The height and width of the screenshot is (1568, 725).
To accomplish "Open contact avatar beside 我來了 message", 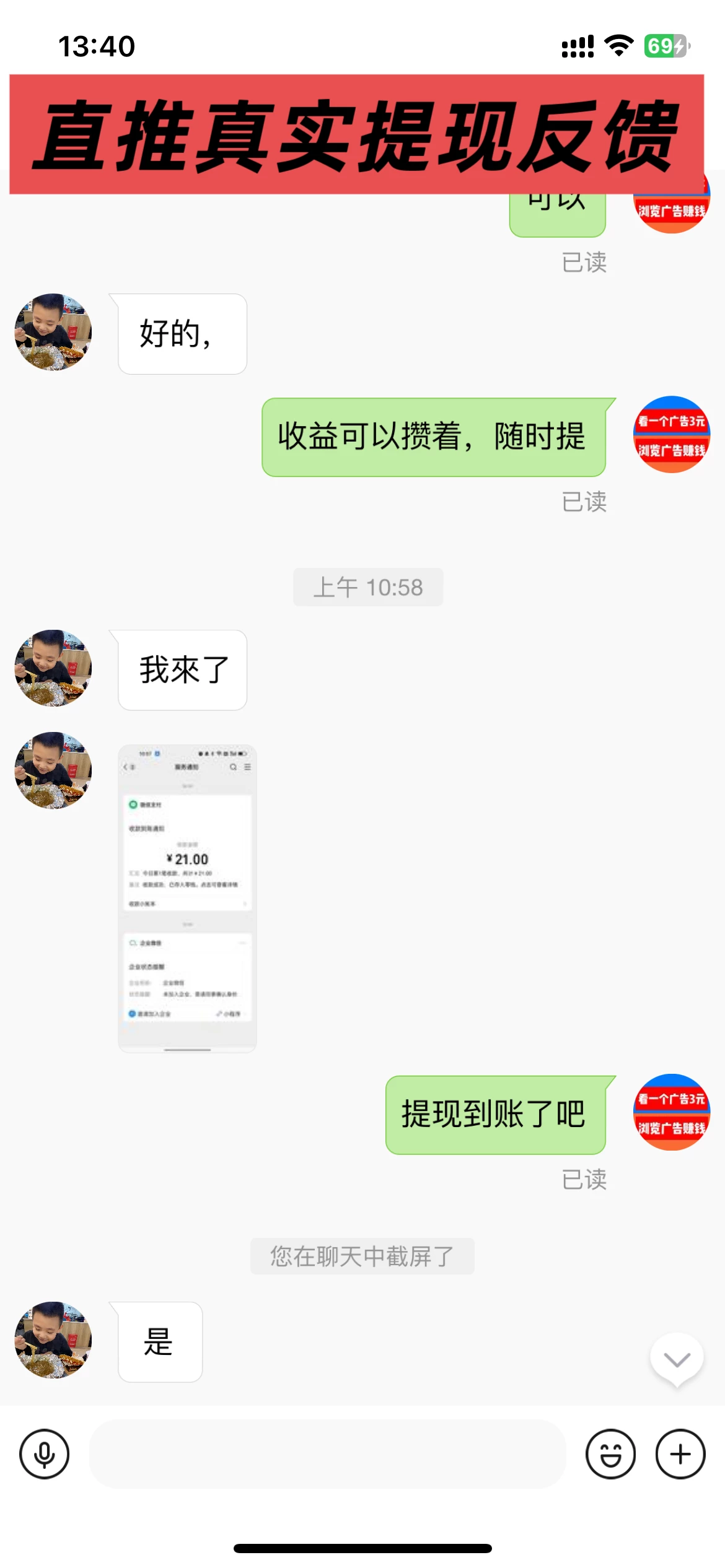I will 53,668.
